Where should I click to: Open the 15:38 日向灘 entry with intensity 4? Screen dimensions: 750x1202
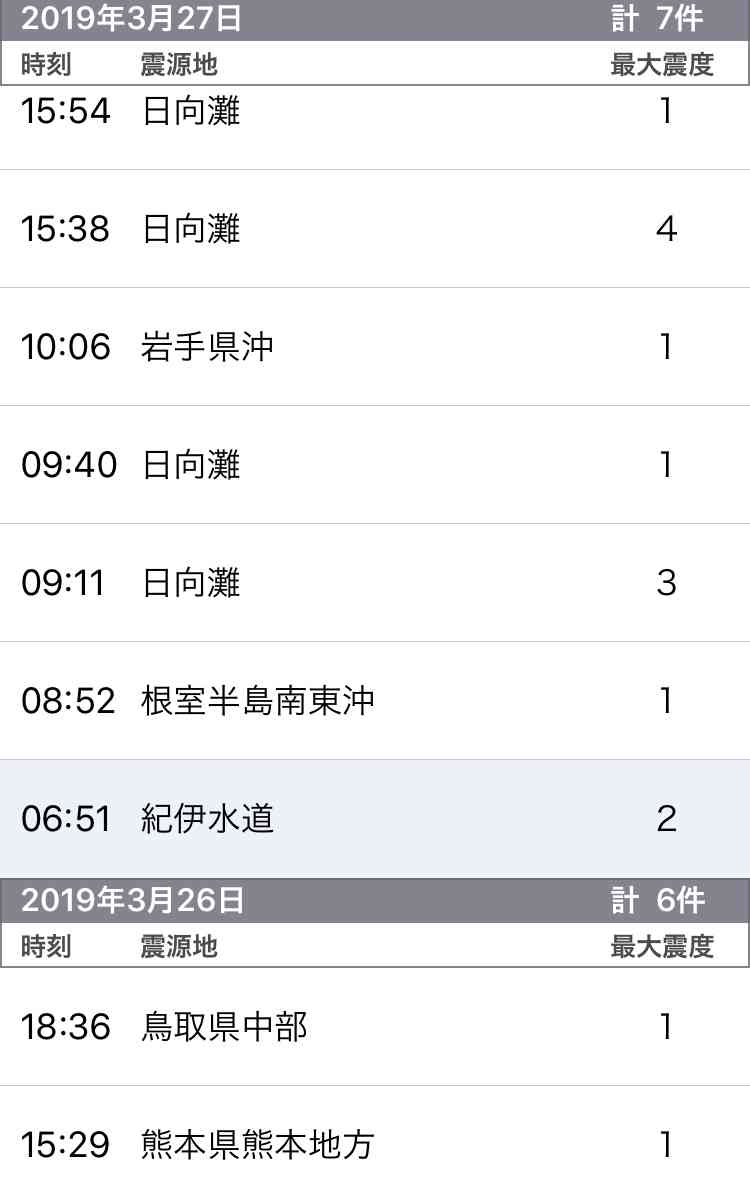(x=375, y=229)
